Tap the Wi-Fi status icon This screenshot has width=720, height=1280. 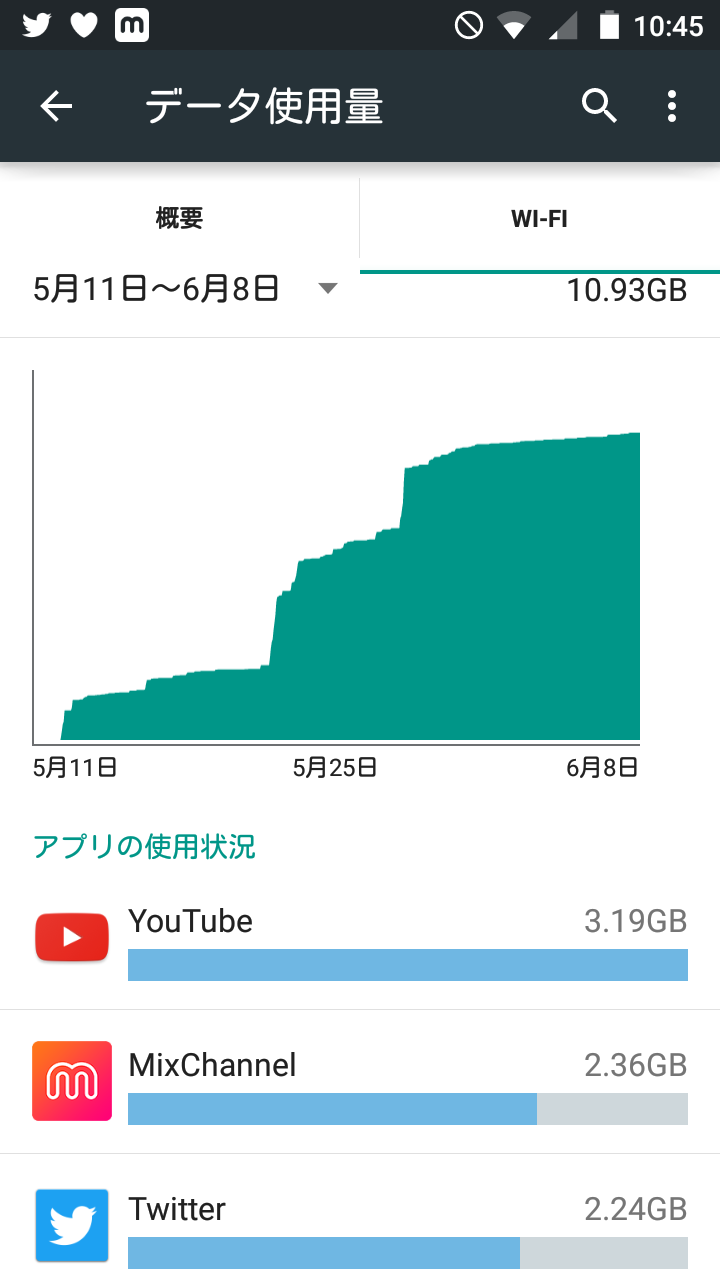513,25
